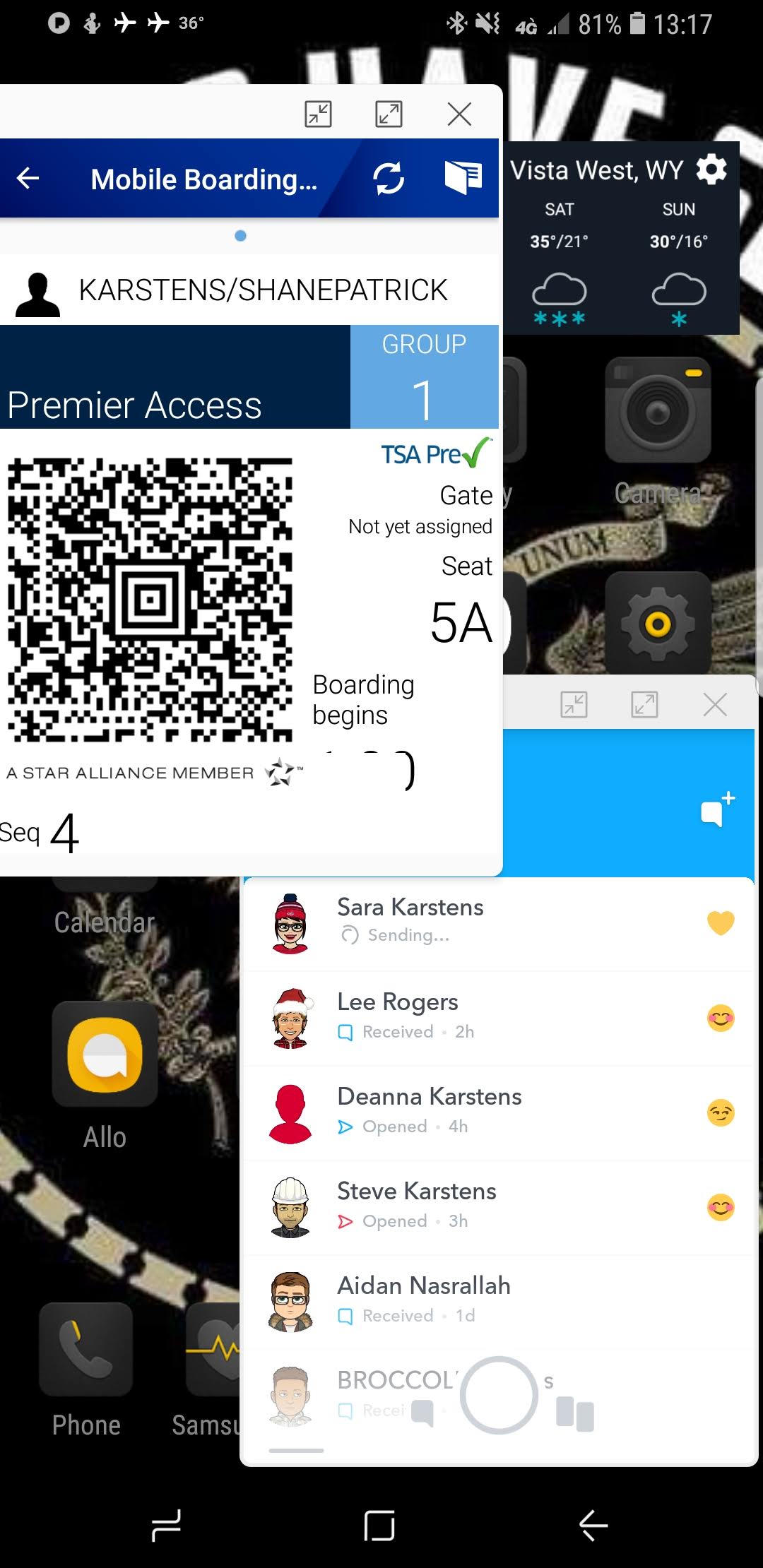The height and width of the screenshot is (1568, 763).
Task: Maximize the boarding pass pop-up window
Action: point(389,114)
